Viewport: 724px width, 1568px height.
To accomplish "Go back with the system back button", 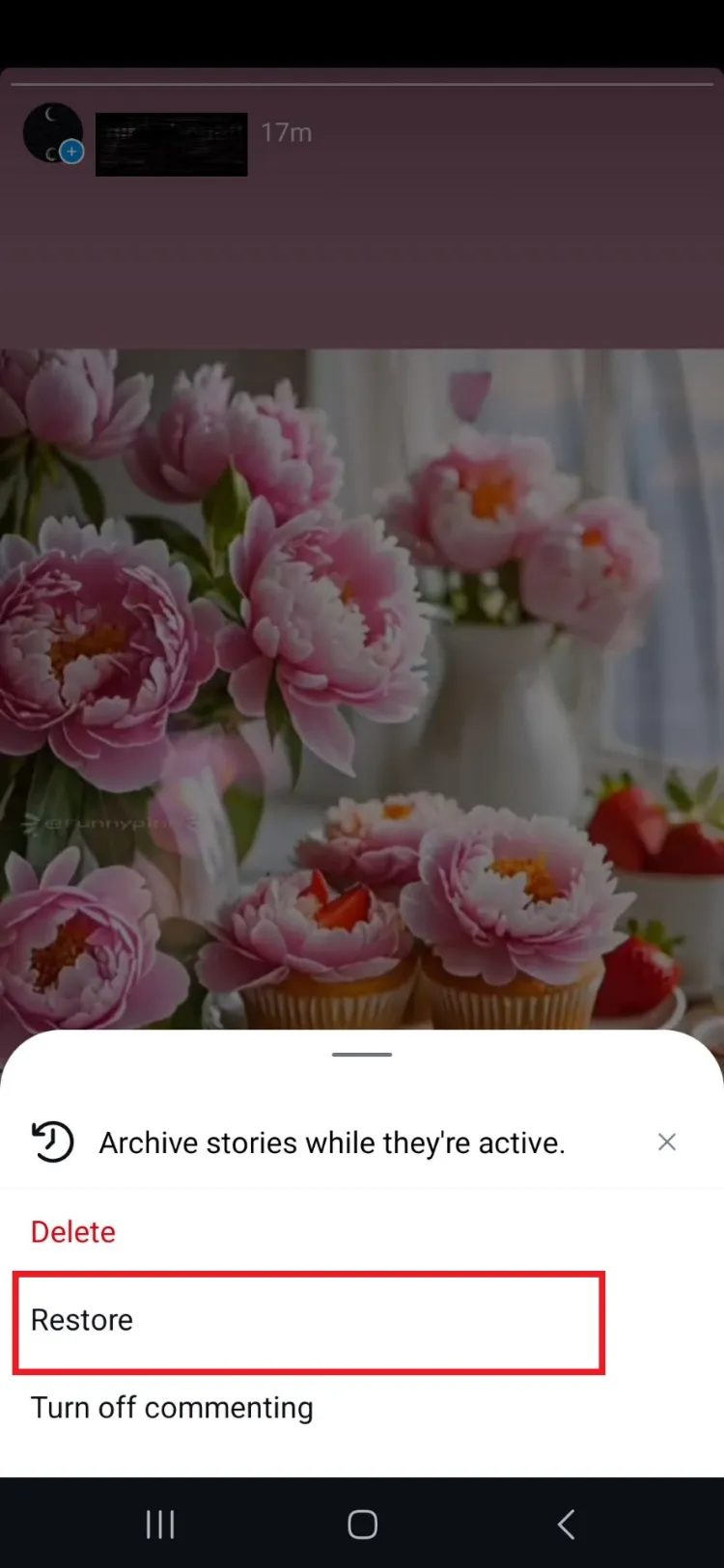I will [x=567, y=1525].
